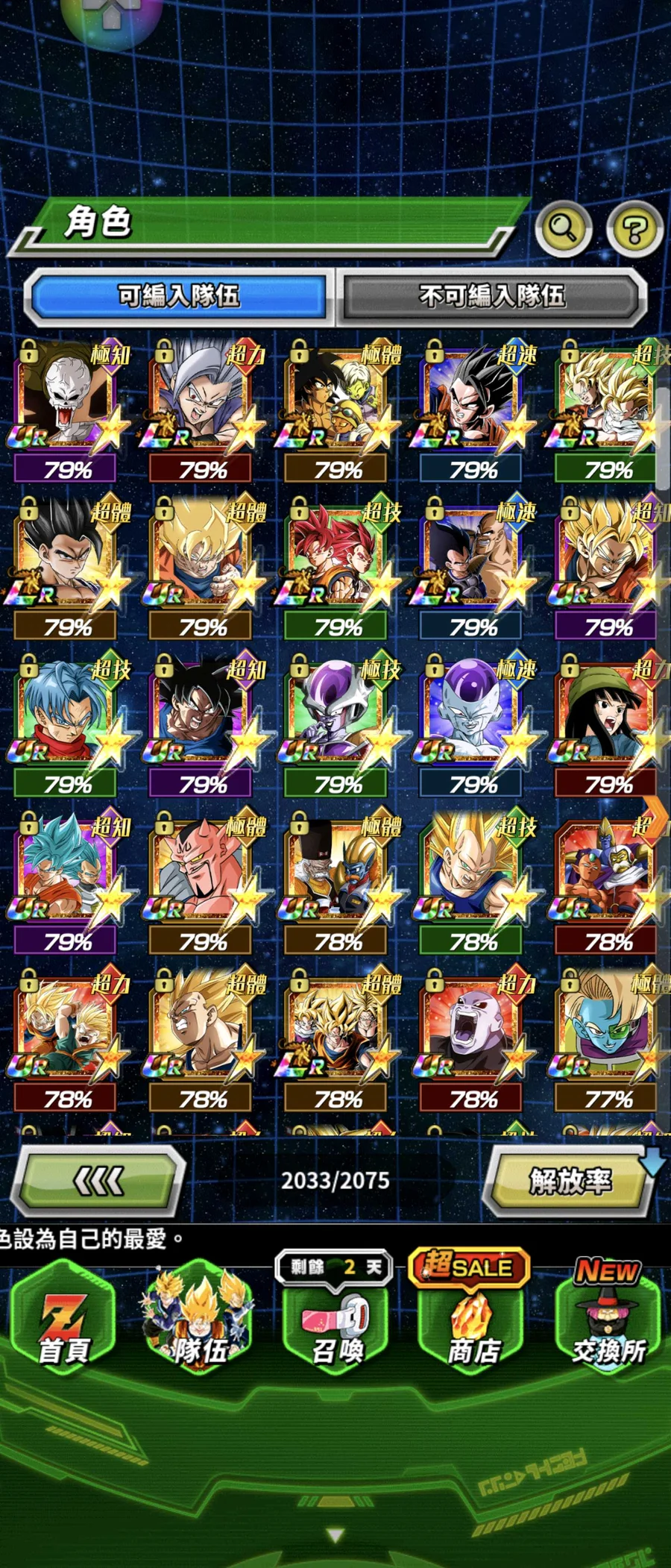Switch to the 不可編入隊伍 tab

pyautogui.click(x=492, y=296)
